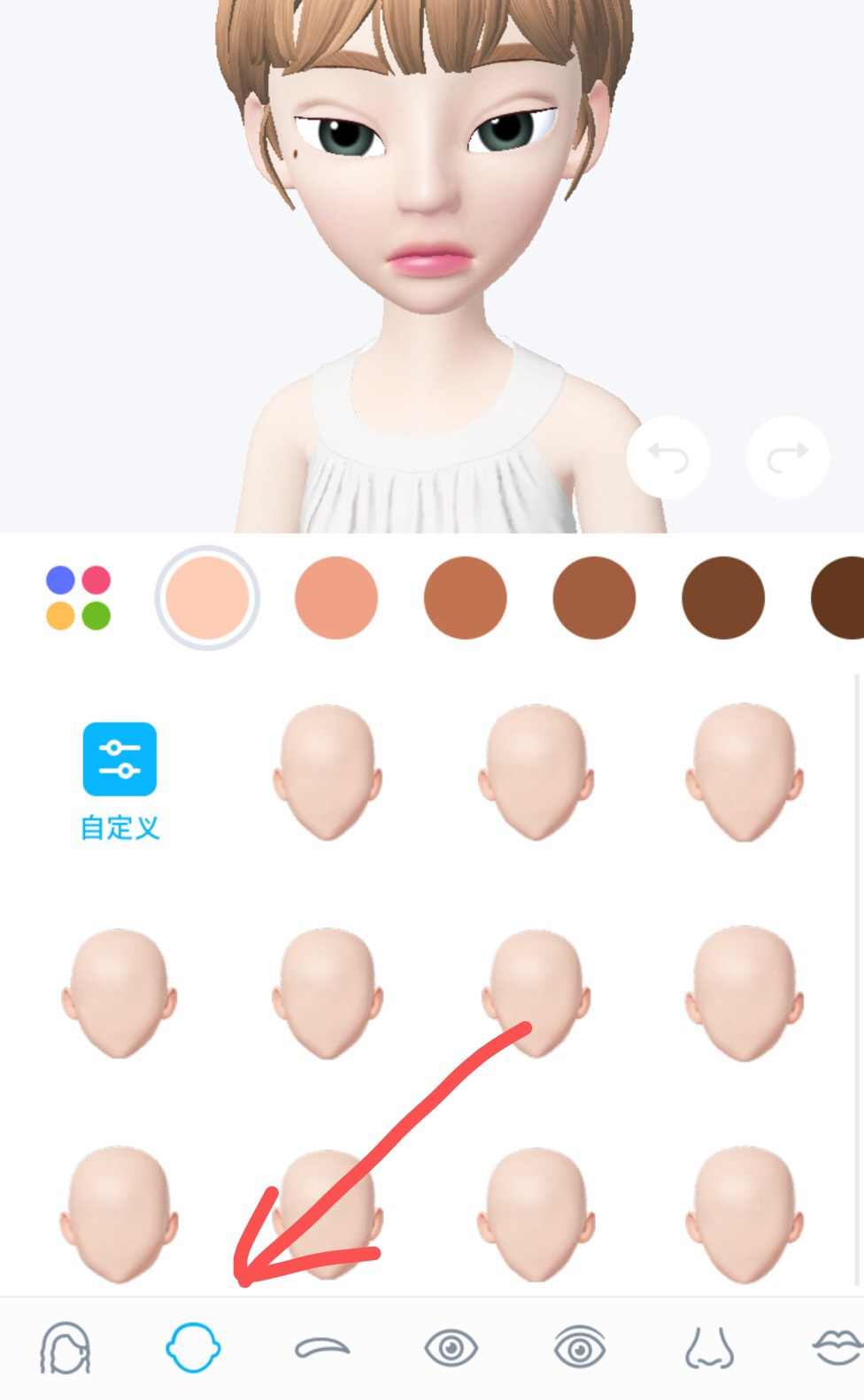The image size is (864, 1400).
Task: Switch to the eyelashes tab
Action: pos(580,1348)
